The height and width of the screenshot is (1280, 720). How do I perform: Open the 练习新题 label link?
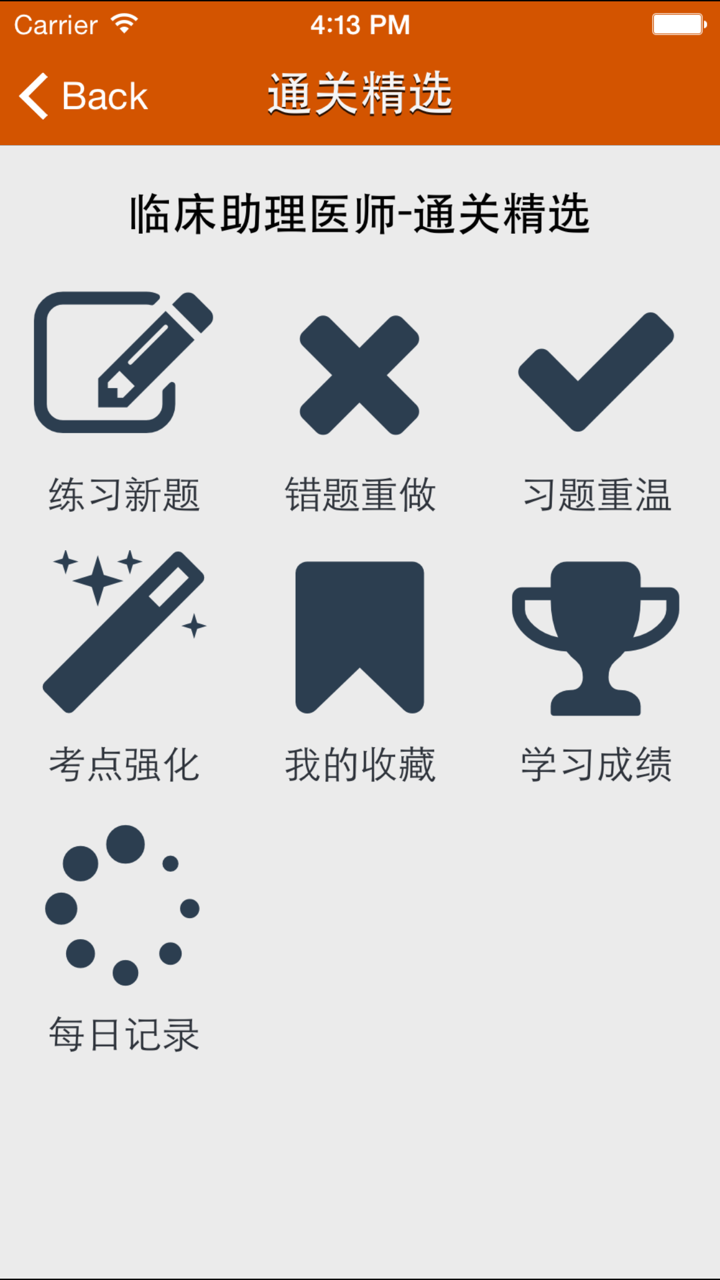pyautogui.click(x=124, y=492)
